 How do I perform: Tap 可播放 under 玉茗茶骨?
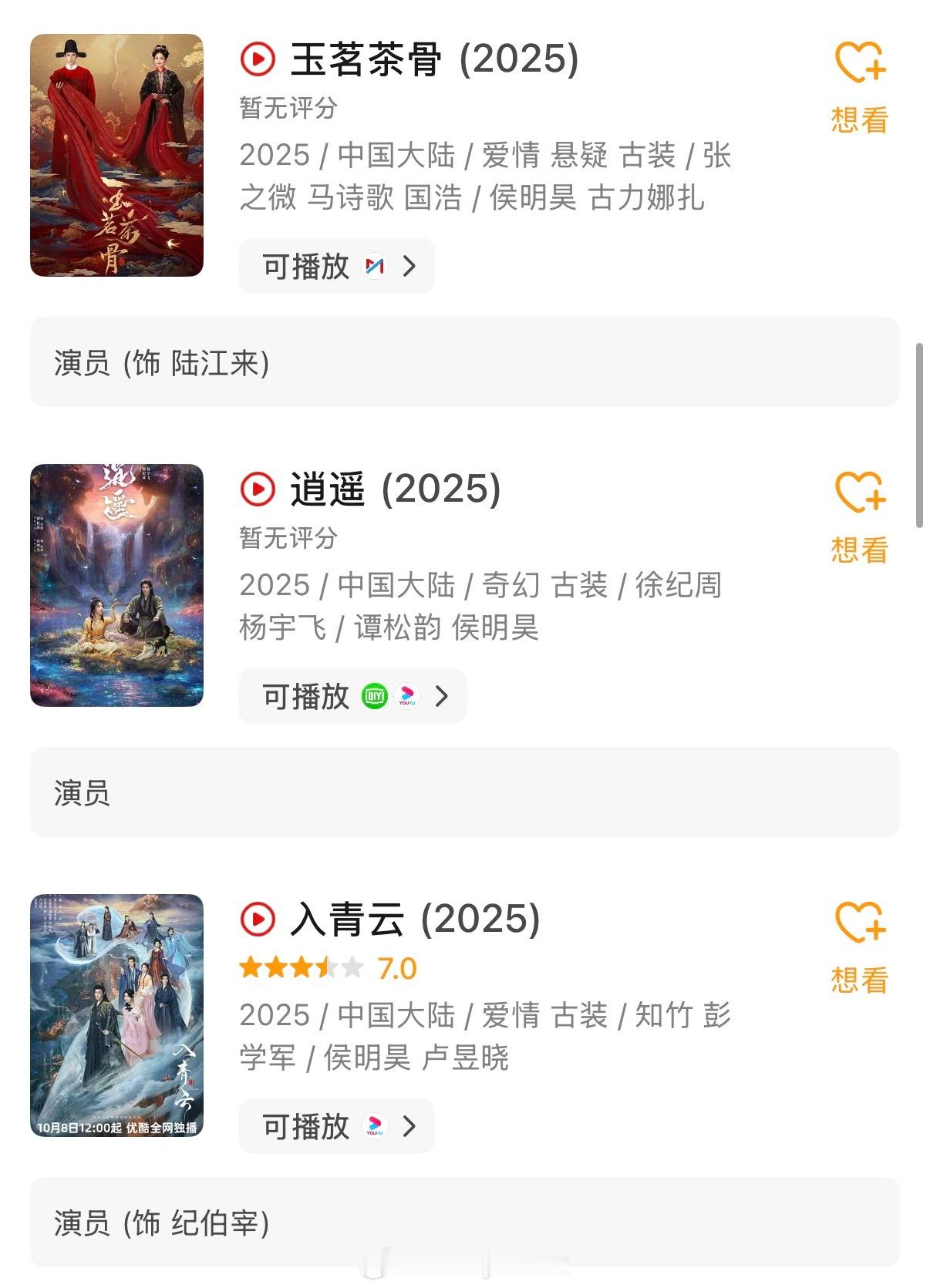click(336, 267)
